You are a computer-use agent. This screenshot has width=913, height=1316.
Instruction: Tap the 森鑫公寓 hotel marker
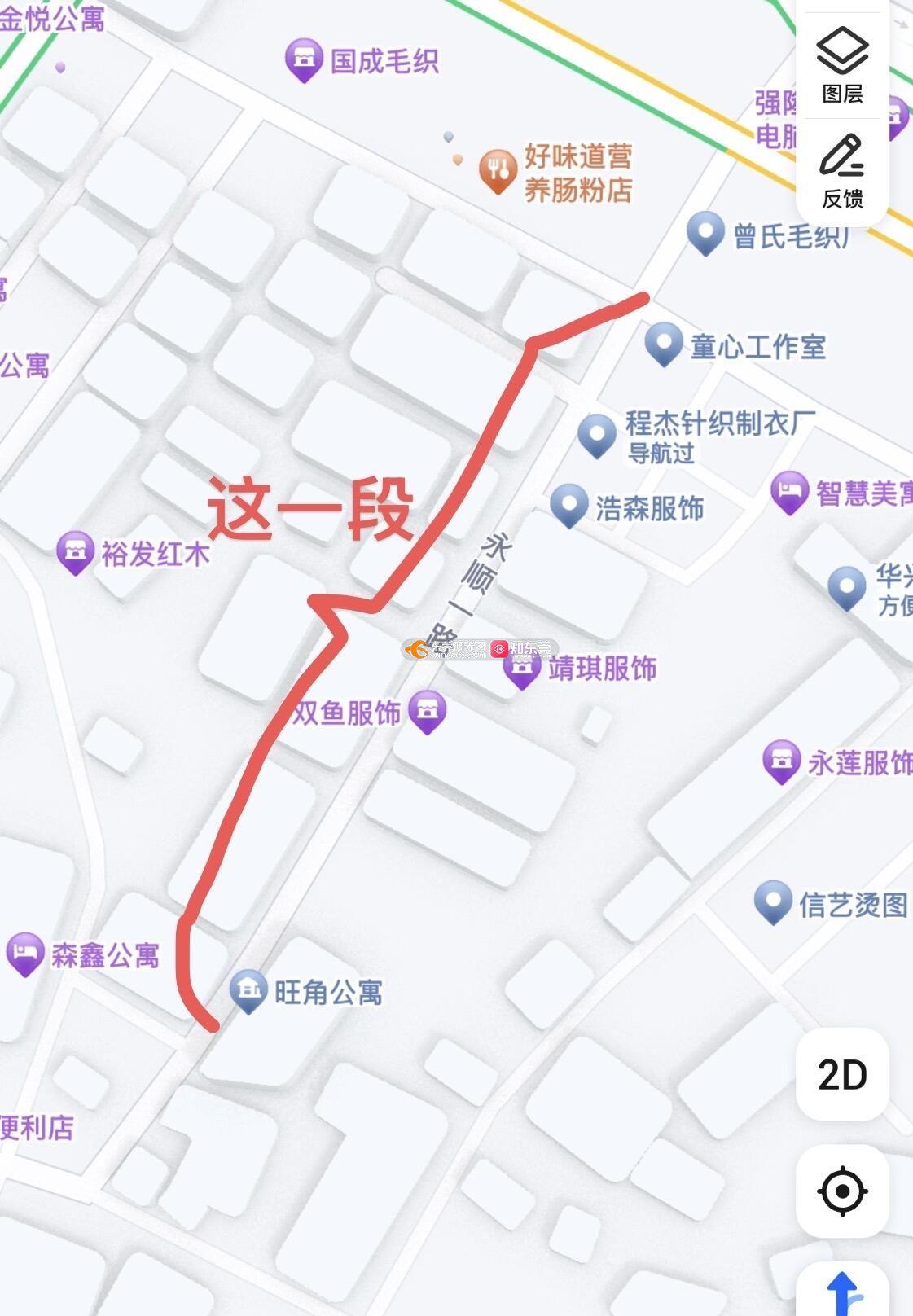(x=25, y=954)
